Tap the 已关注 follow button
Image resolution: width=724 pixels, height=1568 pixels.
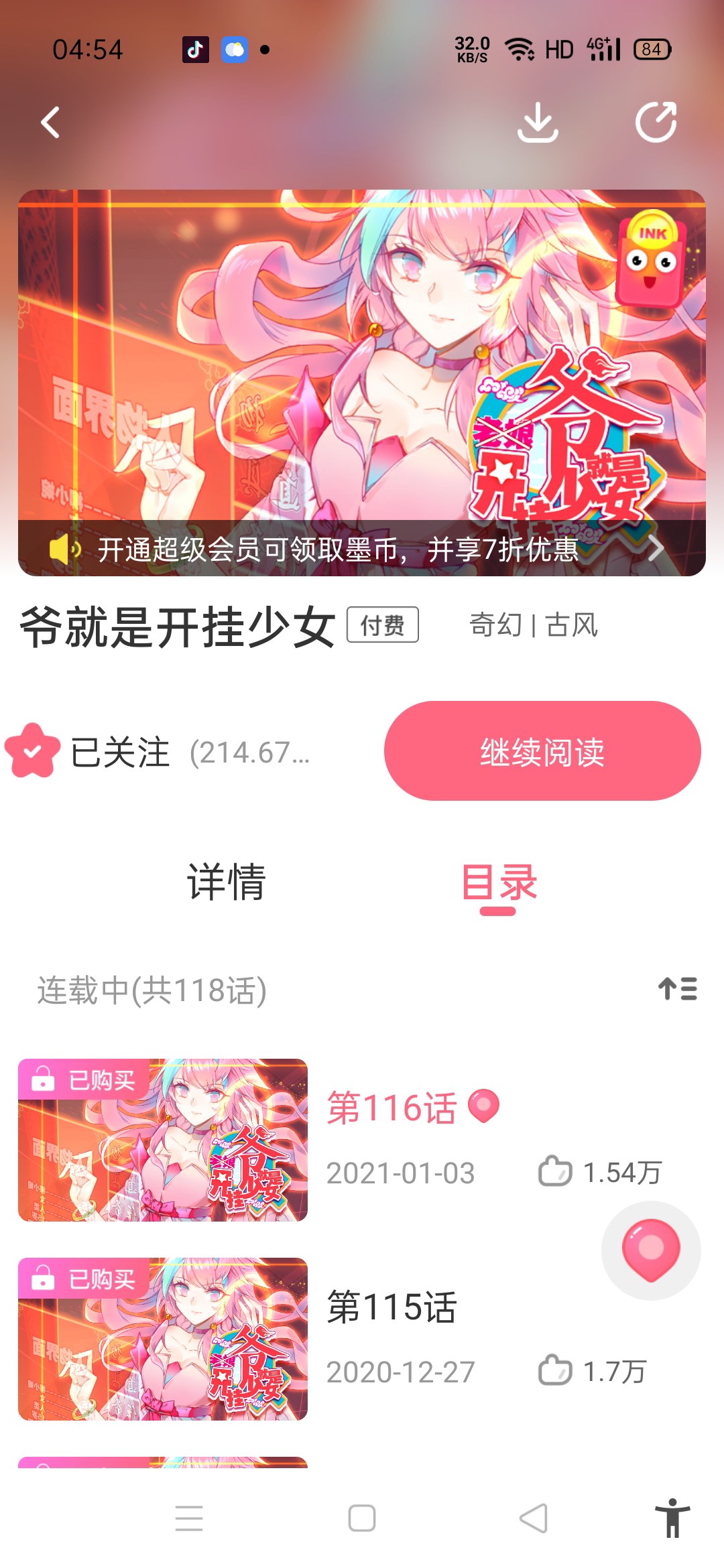point(88,752)
